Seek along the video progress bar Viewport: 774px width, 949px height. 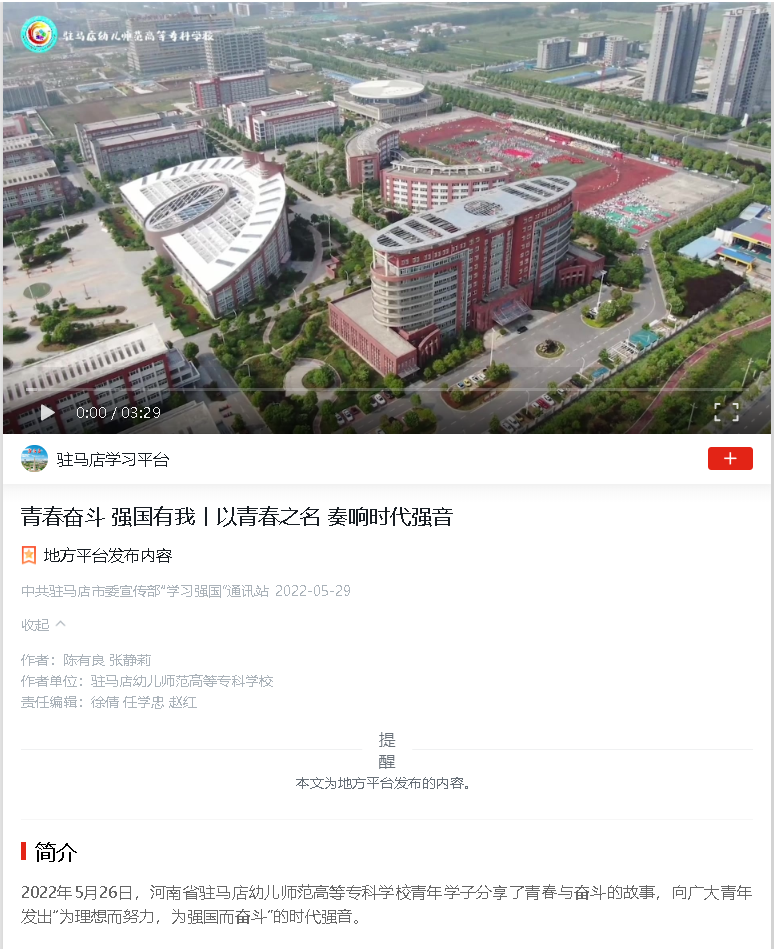coord(386,389)
